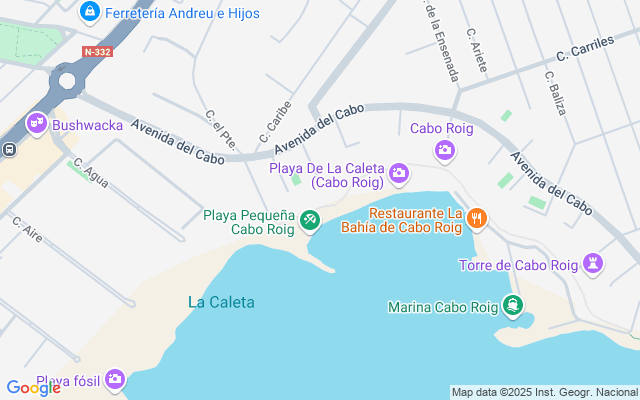This screenshot has height=400, width=640.
Task: Open Ferretería Andreu e Hijos shop marker
Action: 89,12
